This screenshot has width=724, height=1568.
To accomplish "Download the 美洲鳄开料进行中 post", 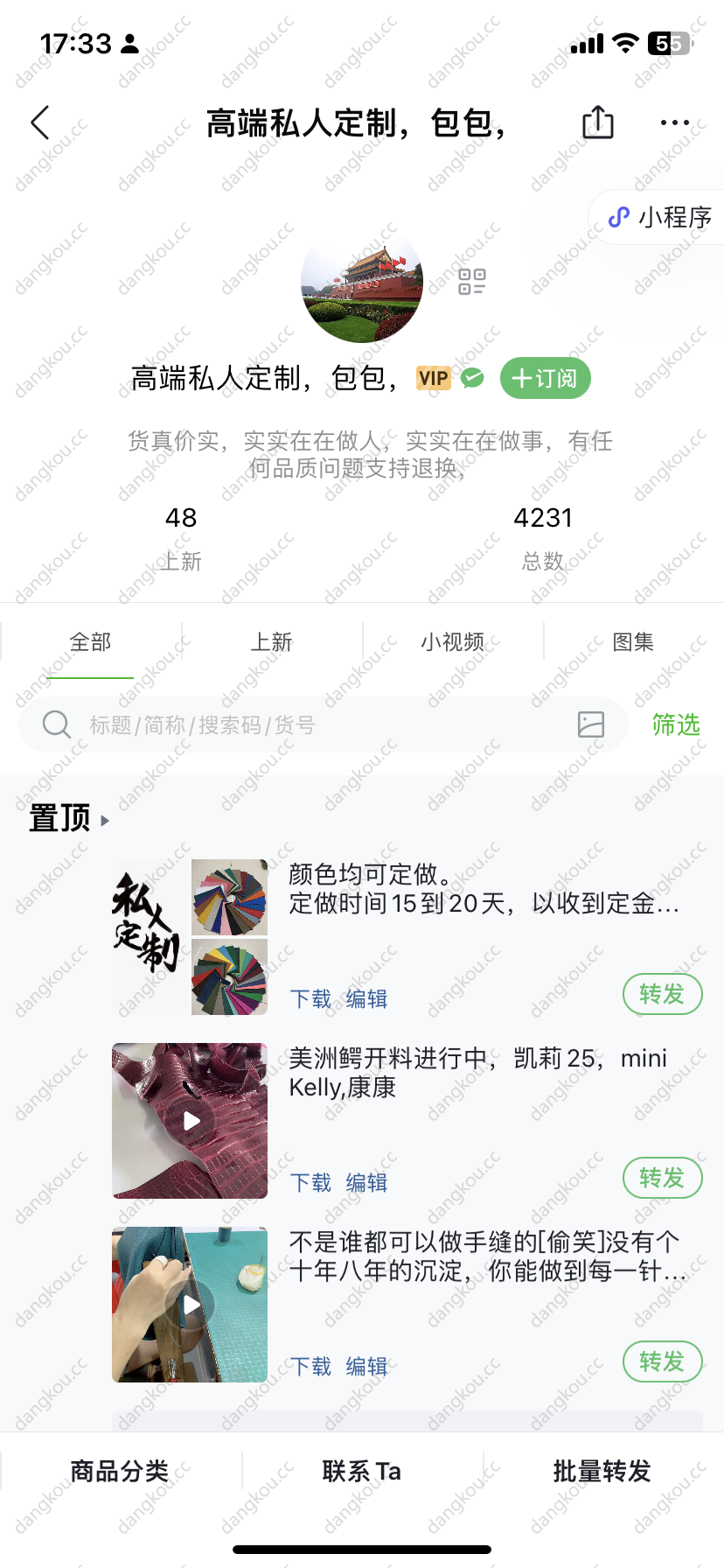I will pos(310,1183).
